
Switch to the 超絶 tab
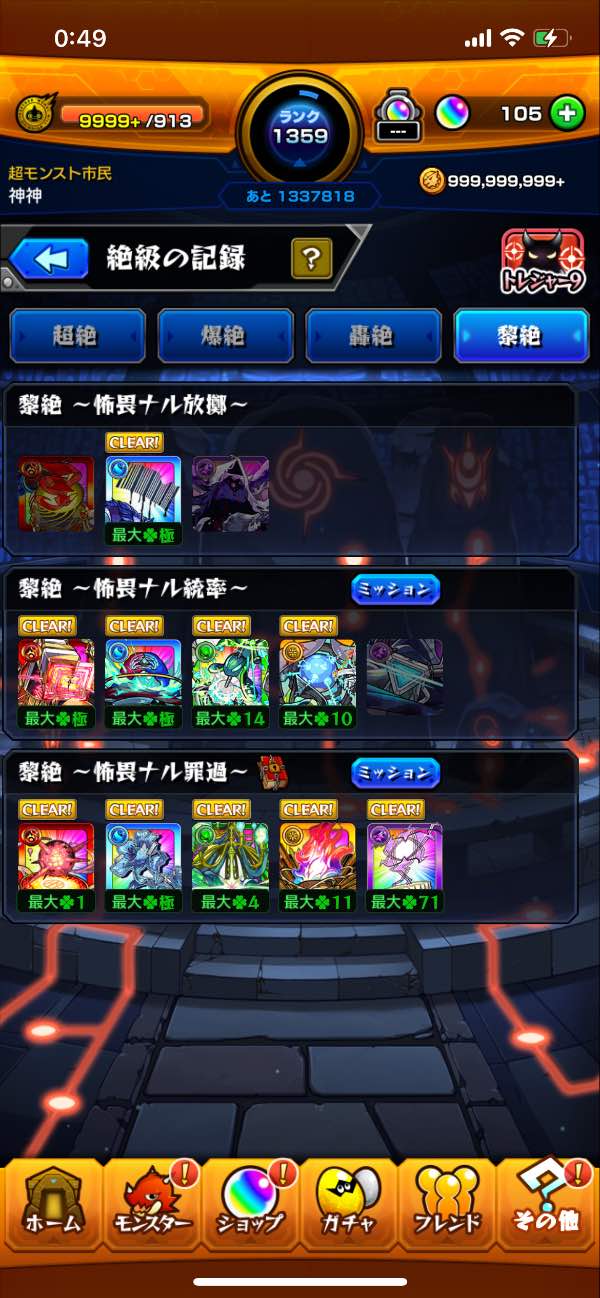[77, 336]
